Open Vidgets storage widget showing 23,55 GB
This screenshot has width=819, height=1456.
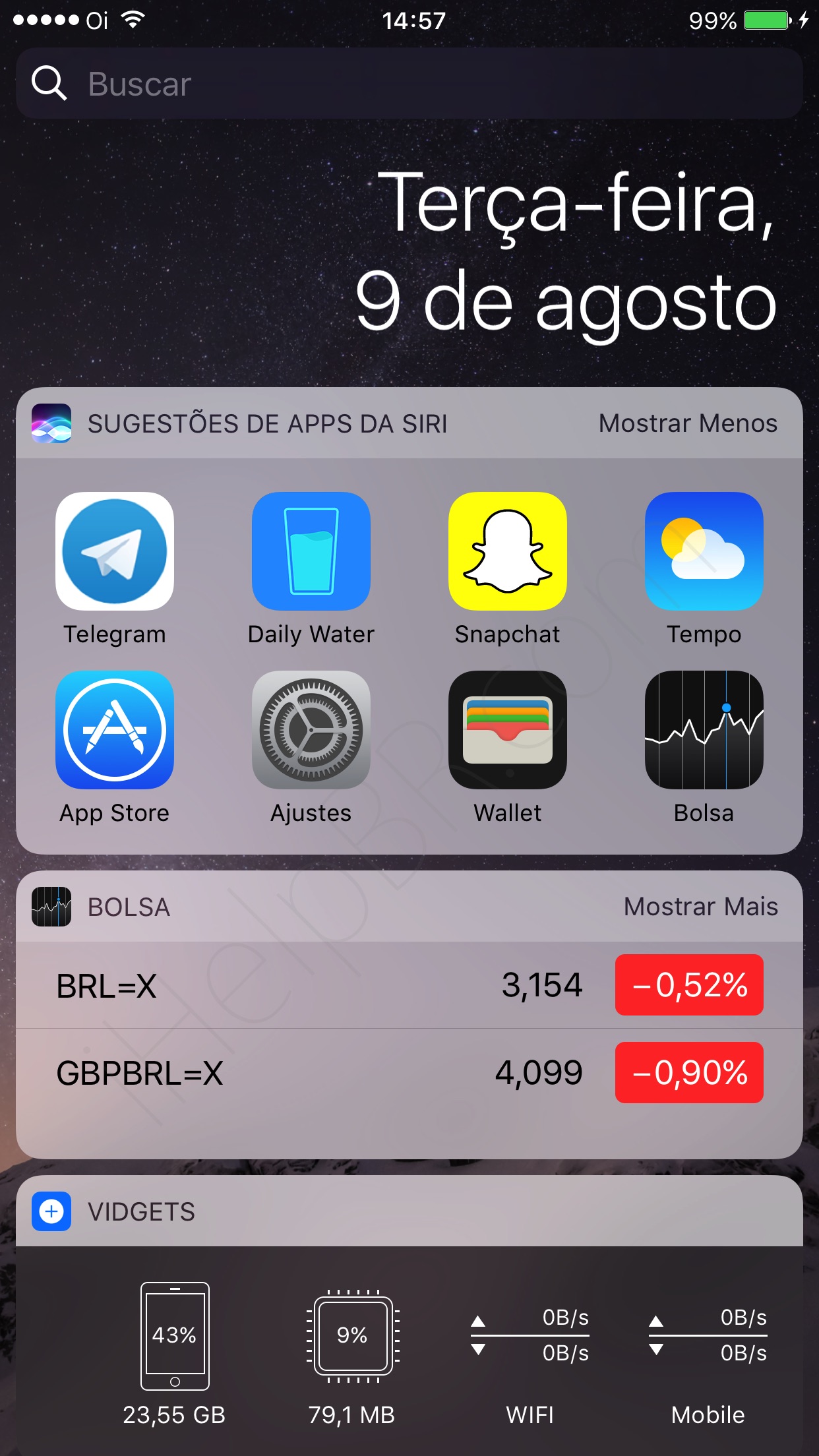click(x=175, y=1352)
